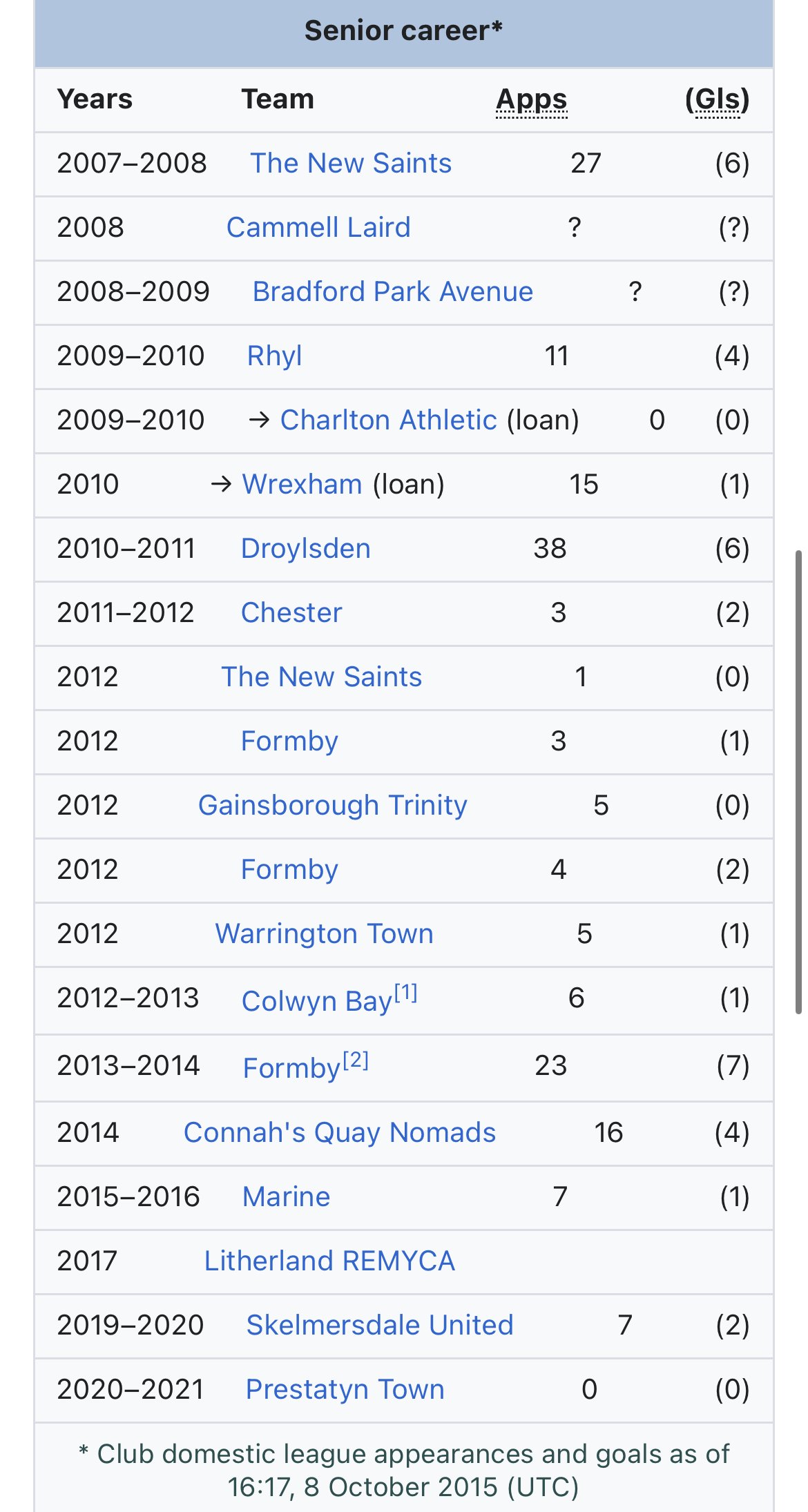Viewport: 808px width, 1512px height.
Task: Open the Cammell Laird team link
Action: click(318, 228)
